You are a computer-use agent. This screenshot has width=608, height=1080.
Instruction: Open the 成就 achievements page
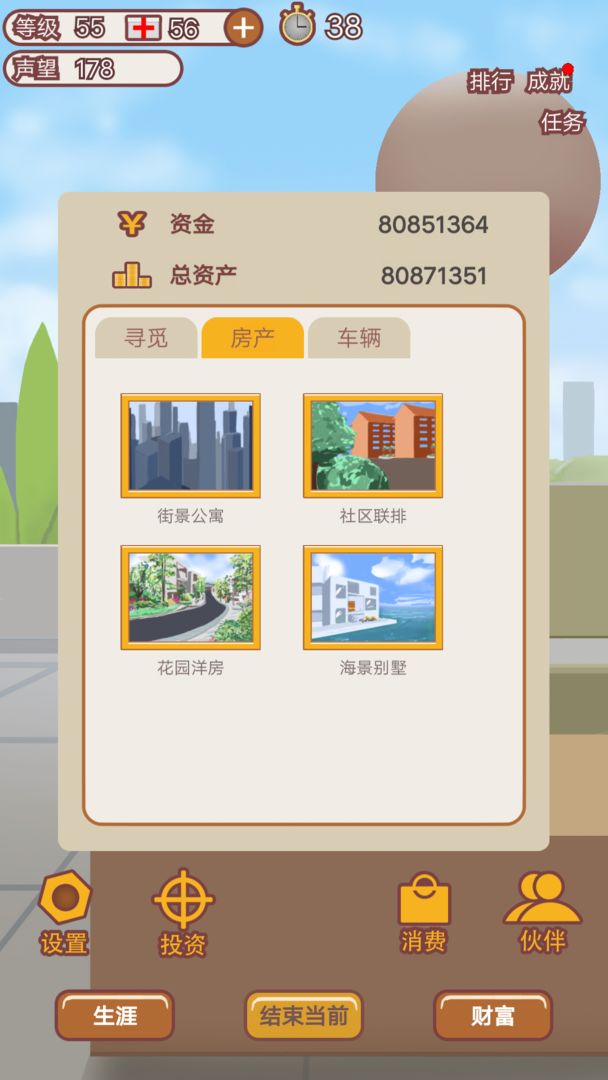click(548, 82)
